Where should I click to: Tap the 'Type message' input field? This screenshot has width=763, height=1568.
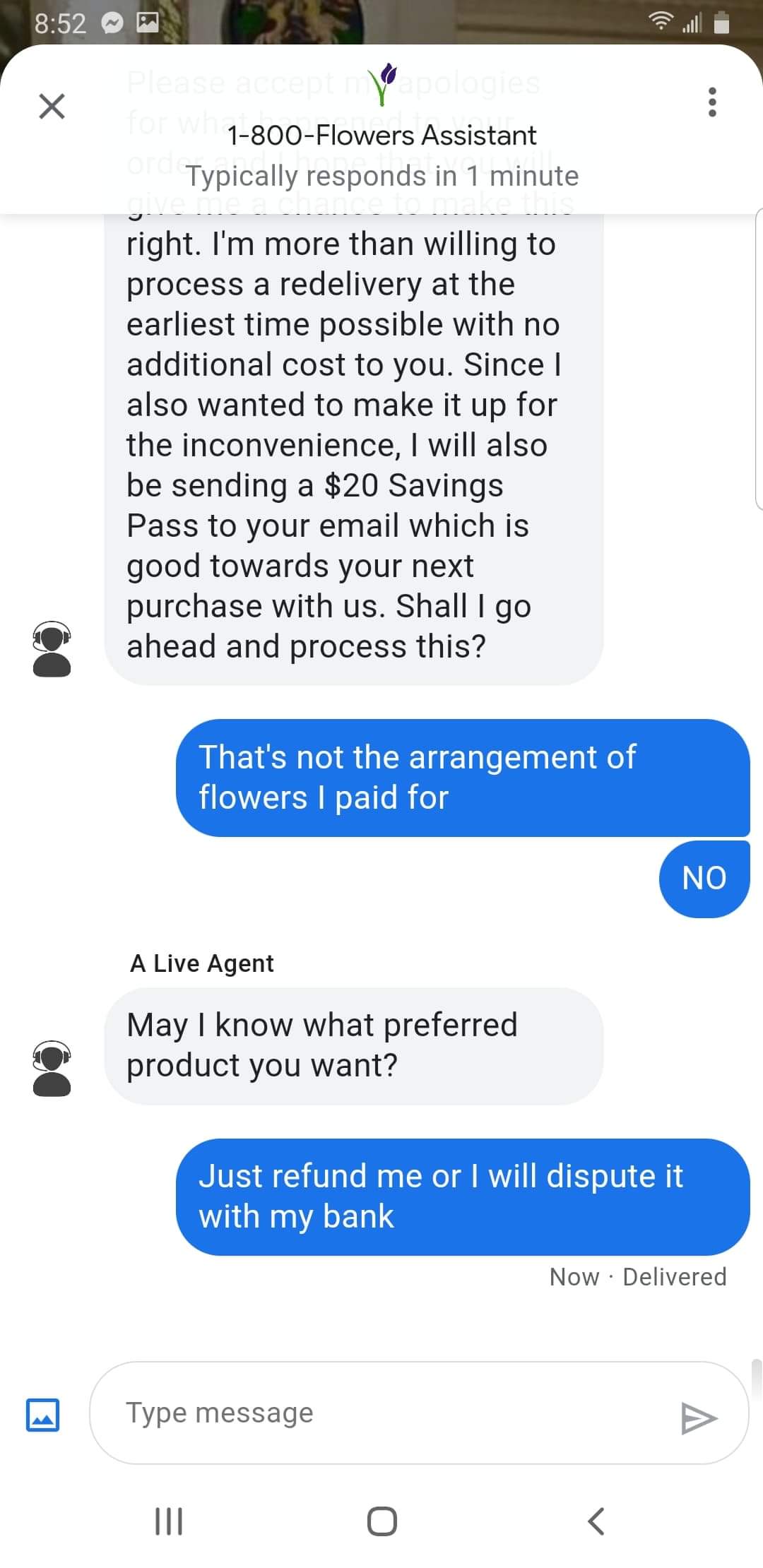click(x=353, y=1413)
